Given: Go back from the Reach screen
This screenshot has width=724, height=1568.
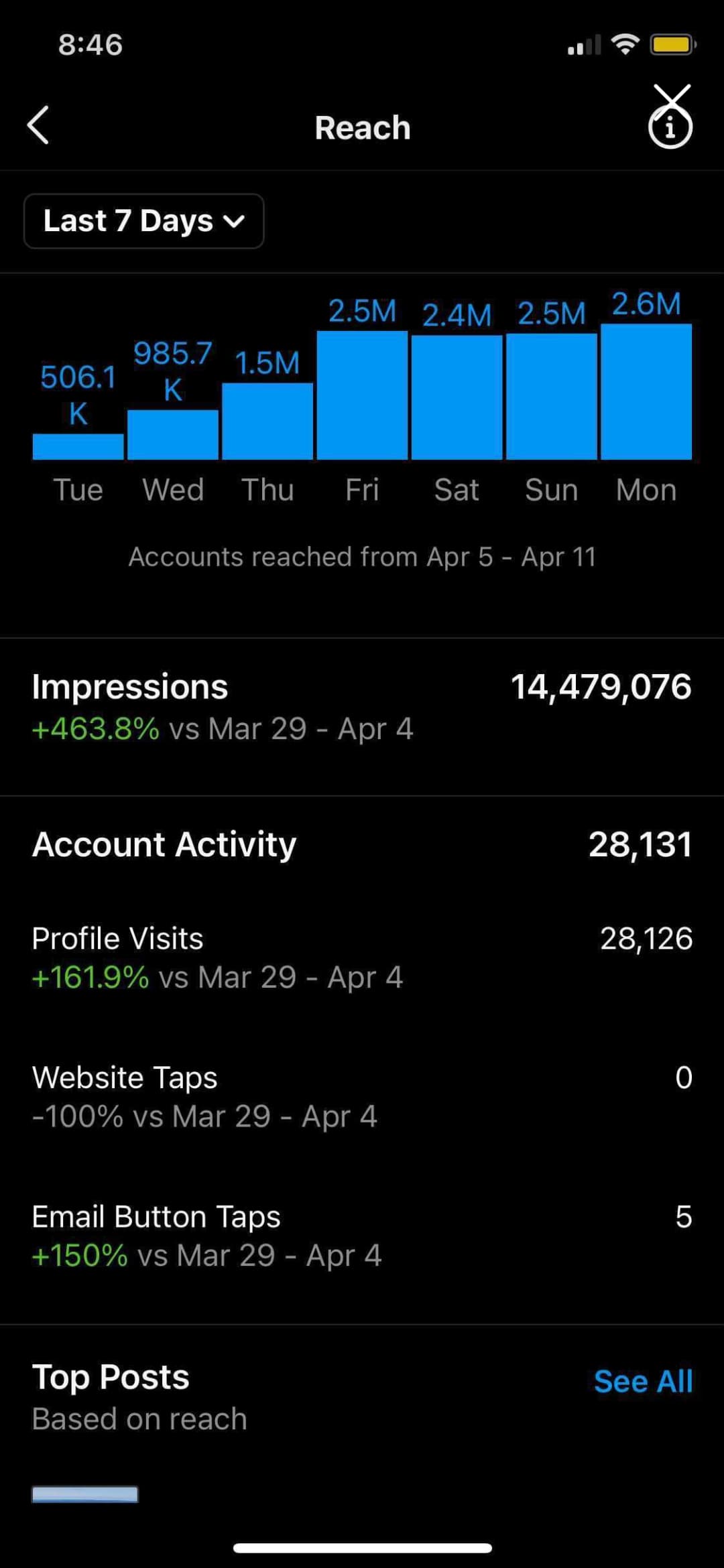Looking at the screenshot, I should (x=39, y=125).
